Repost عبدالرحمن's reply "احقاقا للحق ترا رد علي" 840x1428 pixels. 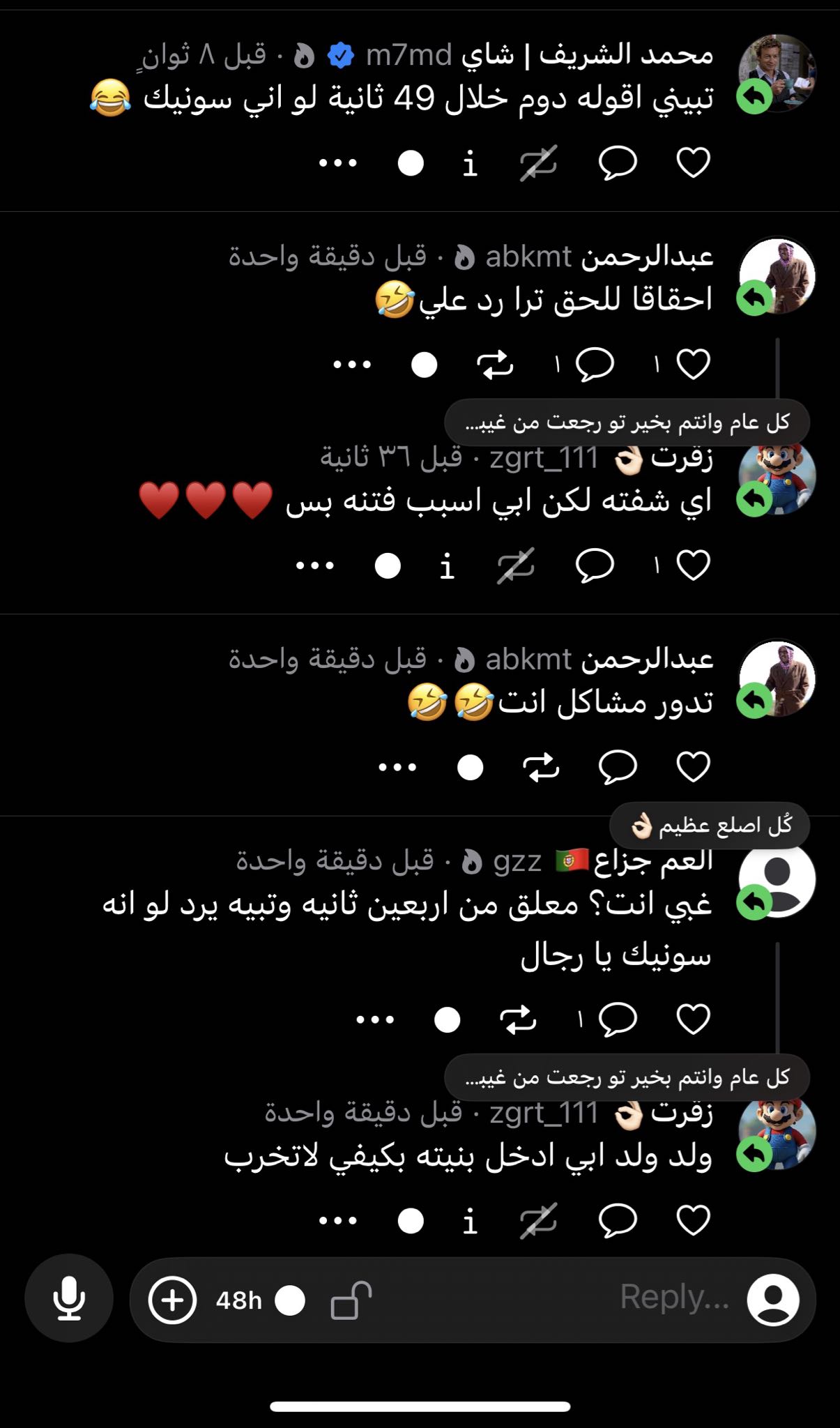coord(494,365)
